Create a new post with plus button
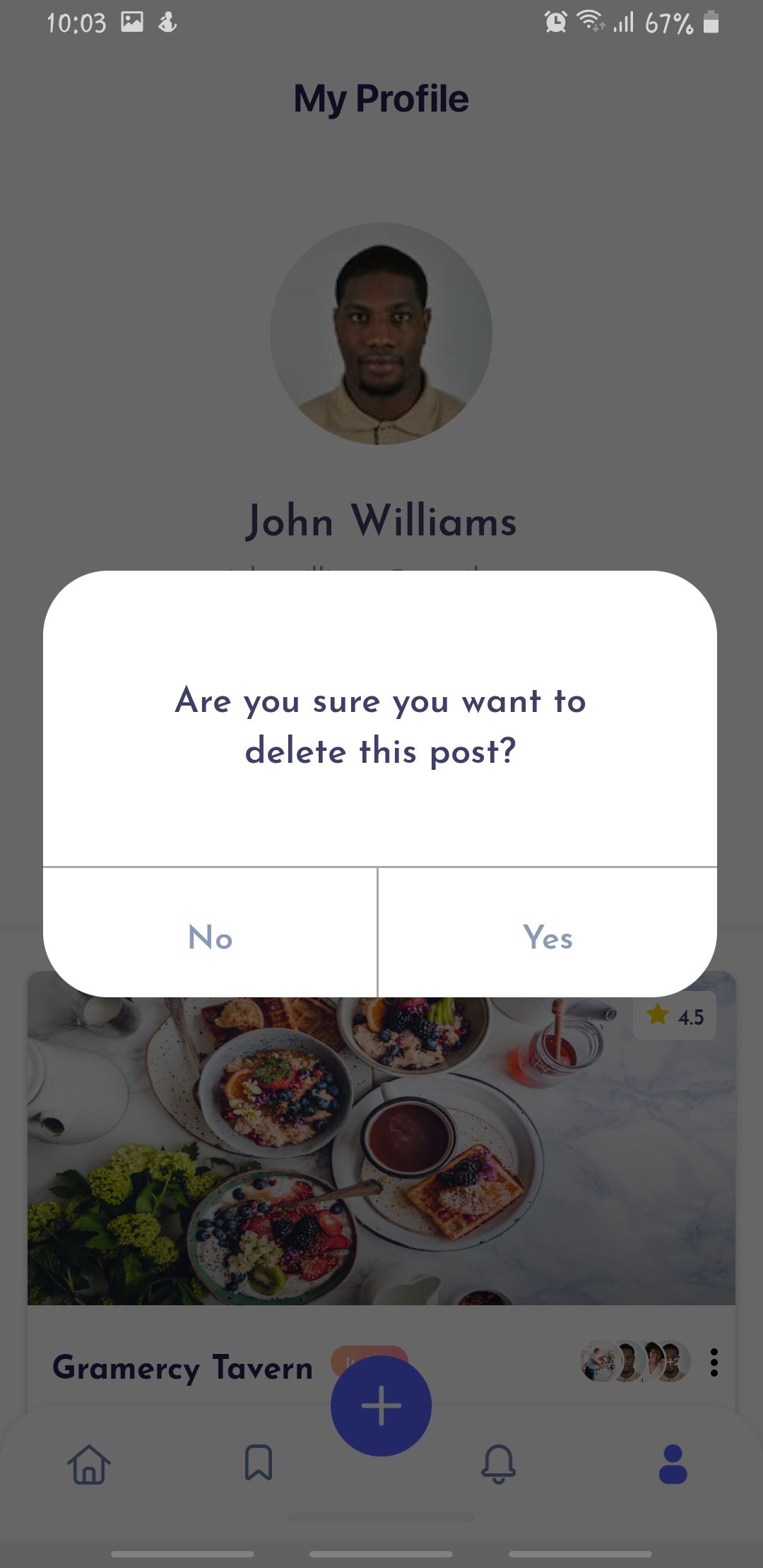Image resolution: width=763 pixels, height=1568 pixels. tap(381, 1405)
